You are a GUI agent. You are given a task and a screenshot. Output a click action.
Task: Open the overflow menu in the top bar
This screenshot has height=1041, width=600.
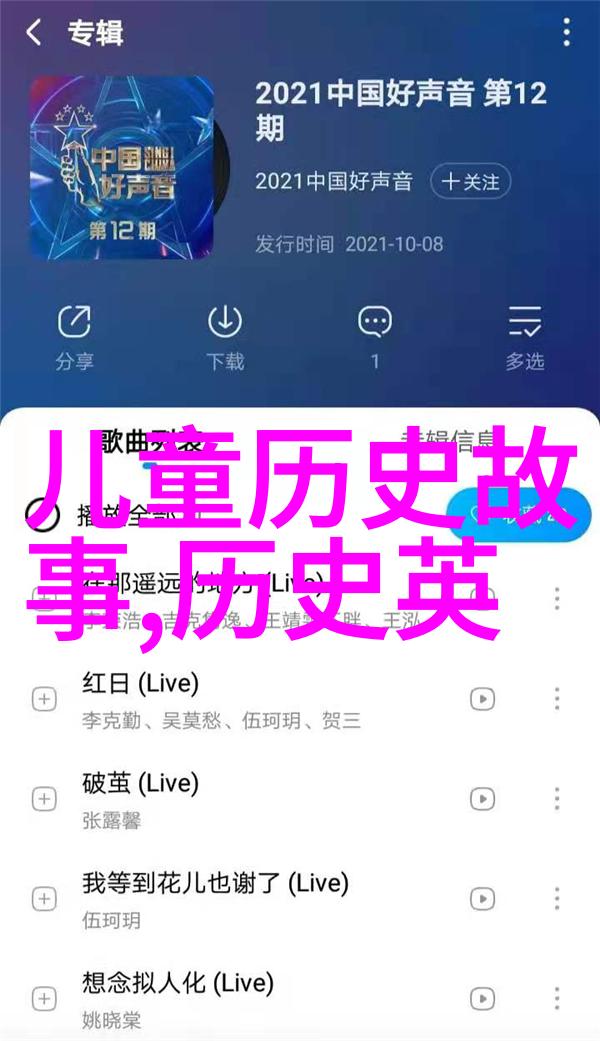(566, 33)
